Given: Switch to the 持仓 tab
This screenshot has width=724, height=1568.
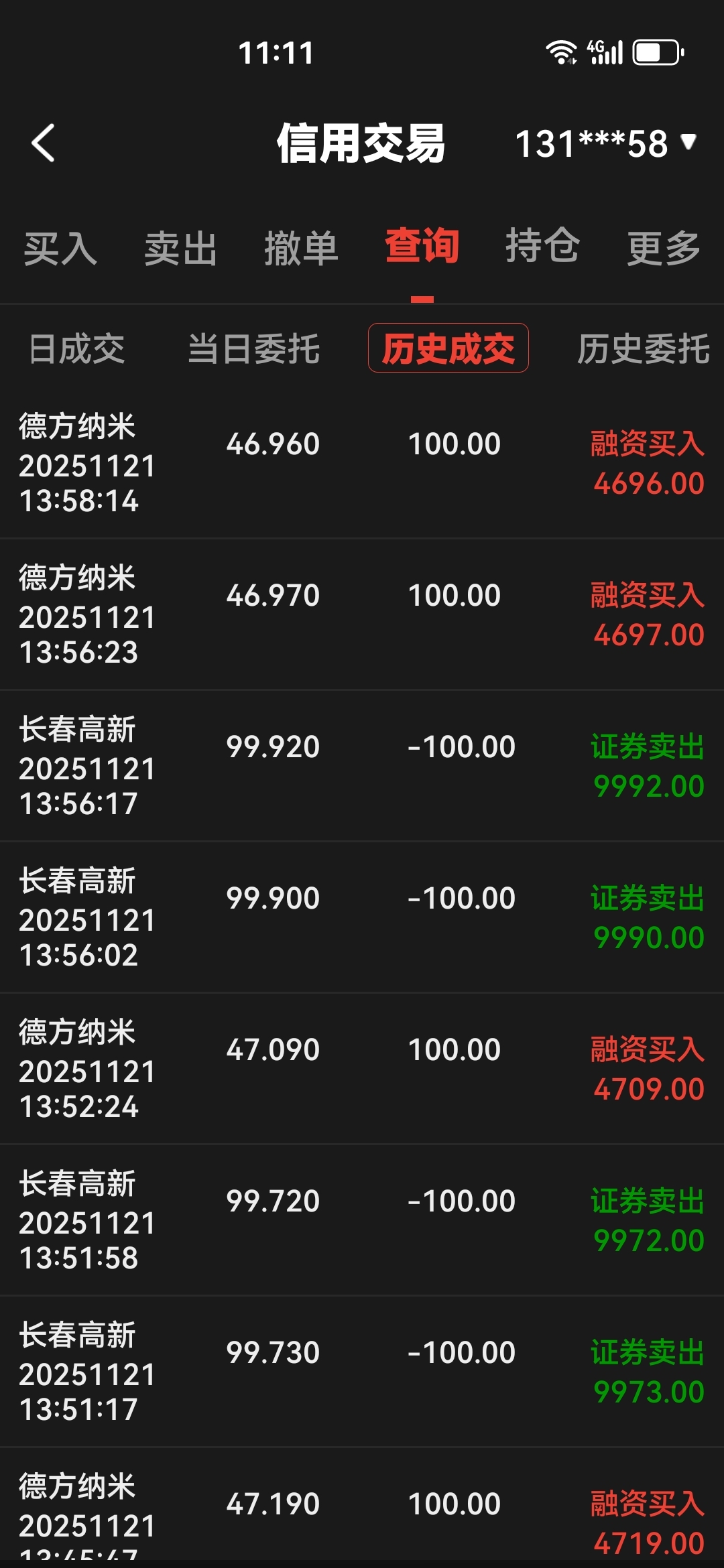Looking at the screenshot, I should [542, 247].
